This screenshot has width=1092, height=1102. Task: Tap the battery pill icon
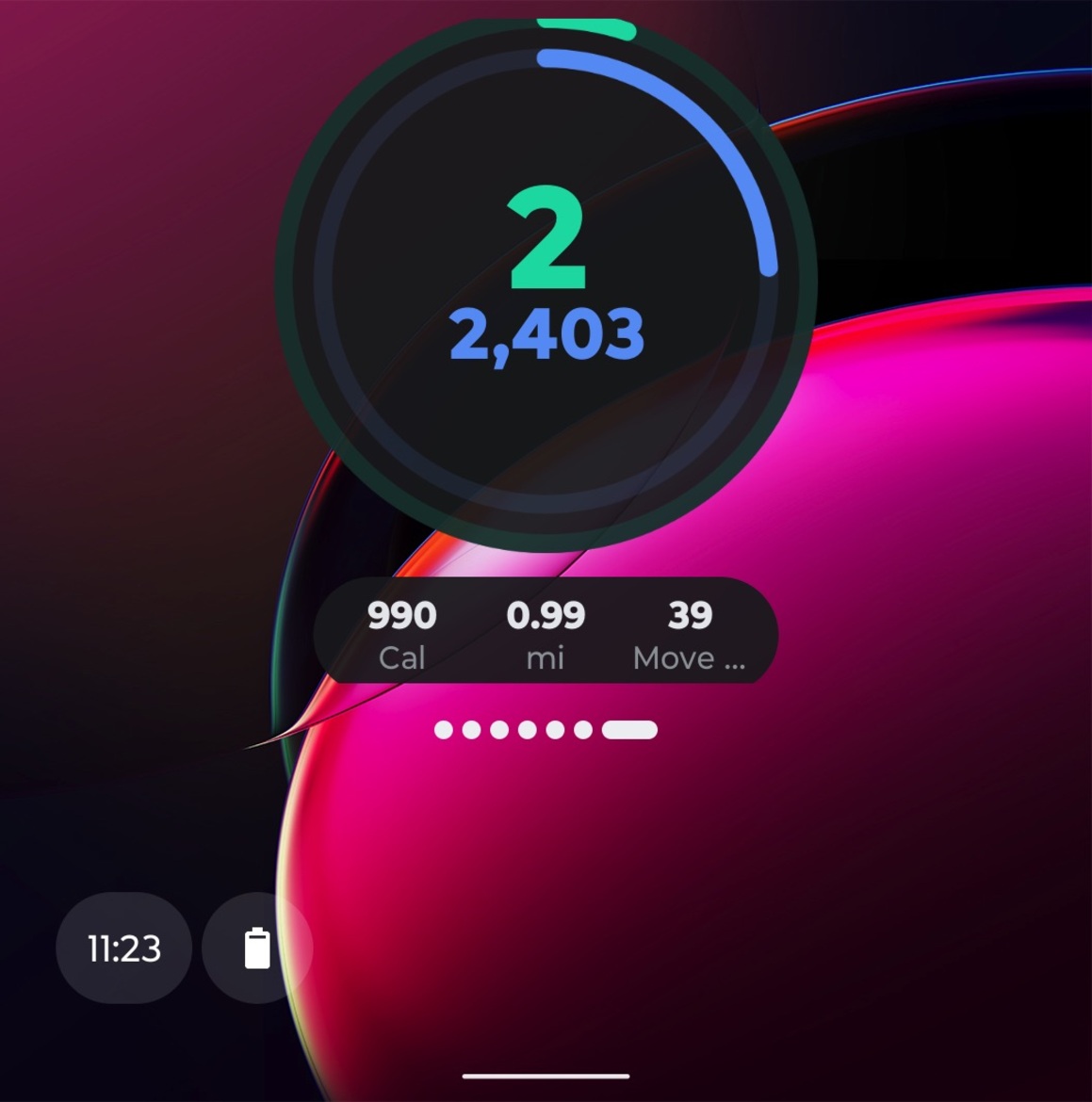point(256,948)
